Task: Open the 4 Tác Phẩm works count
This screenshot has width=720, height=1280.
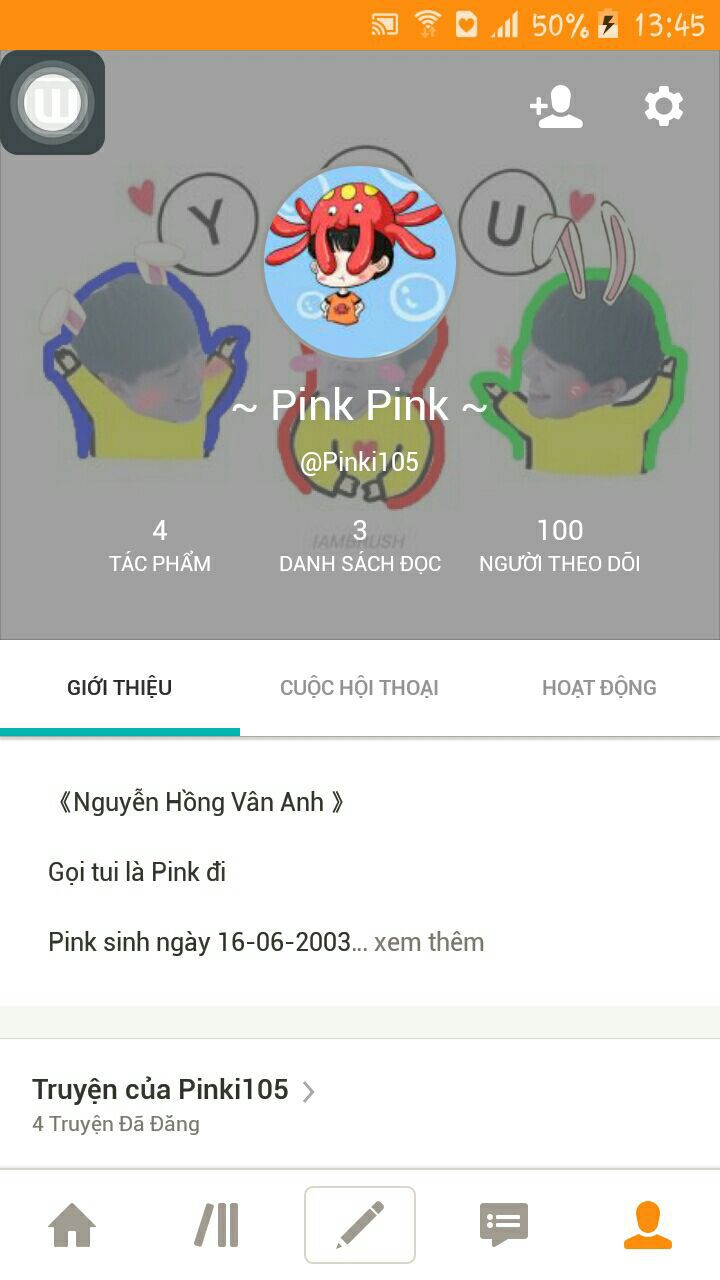Action: coord(160,545)
